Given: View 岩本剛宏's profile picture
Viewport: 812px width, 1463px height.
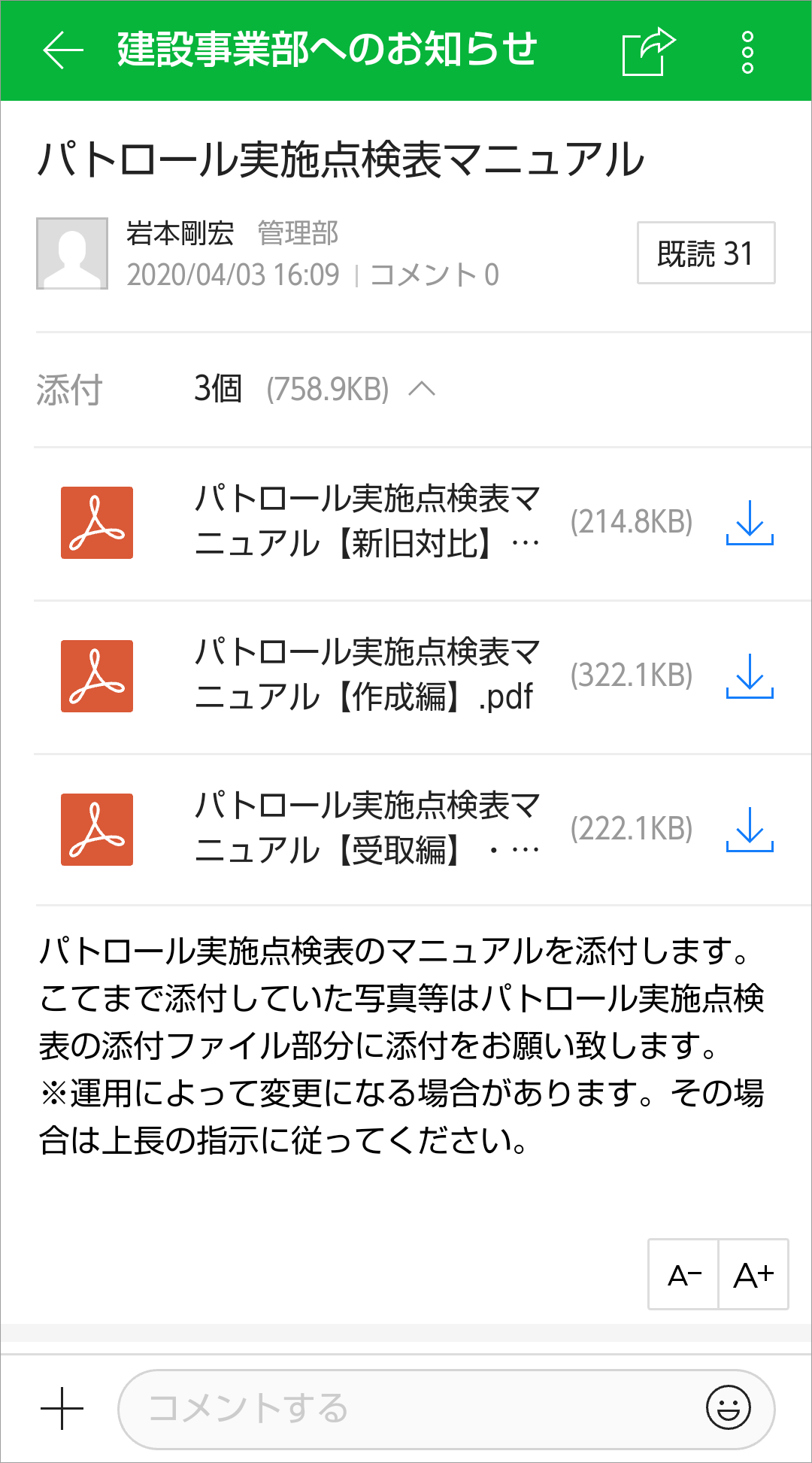Looking at the screenshot, I should 72,253.
